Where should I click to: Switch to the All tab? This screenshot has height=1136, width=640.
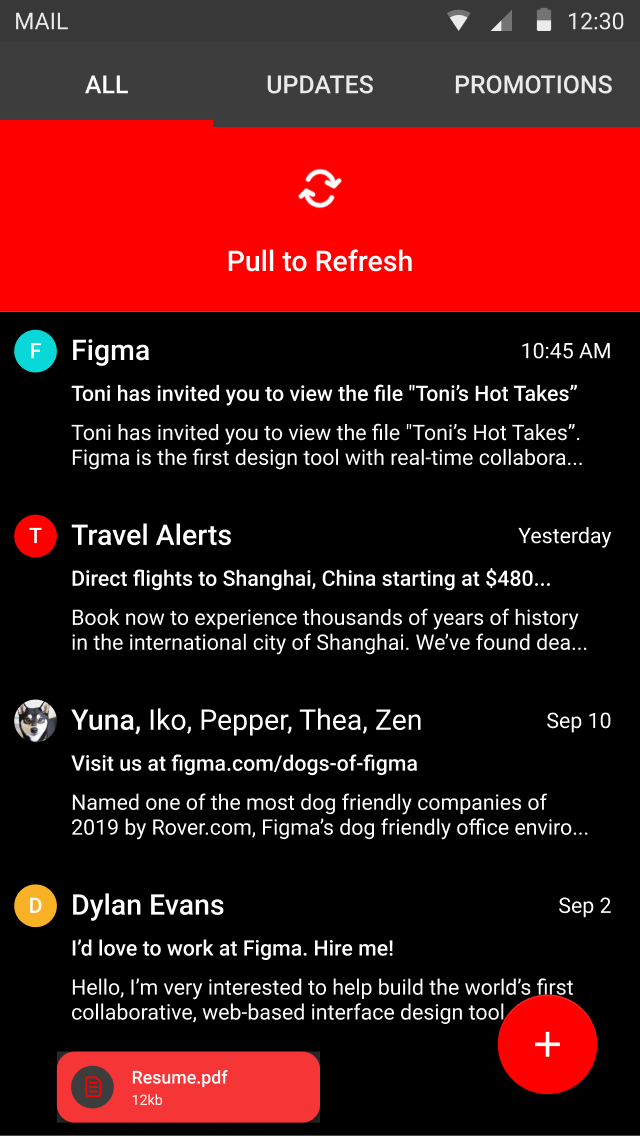coord(107,85)
